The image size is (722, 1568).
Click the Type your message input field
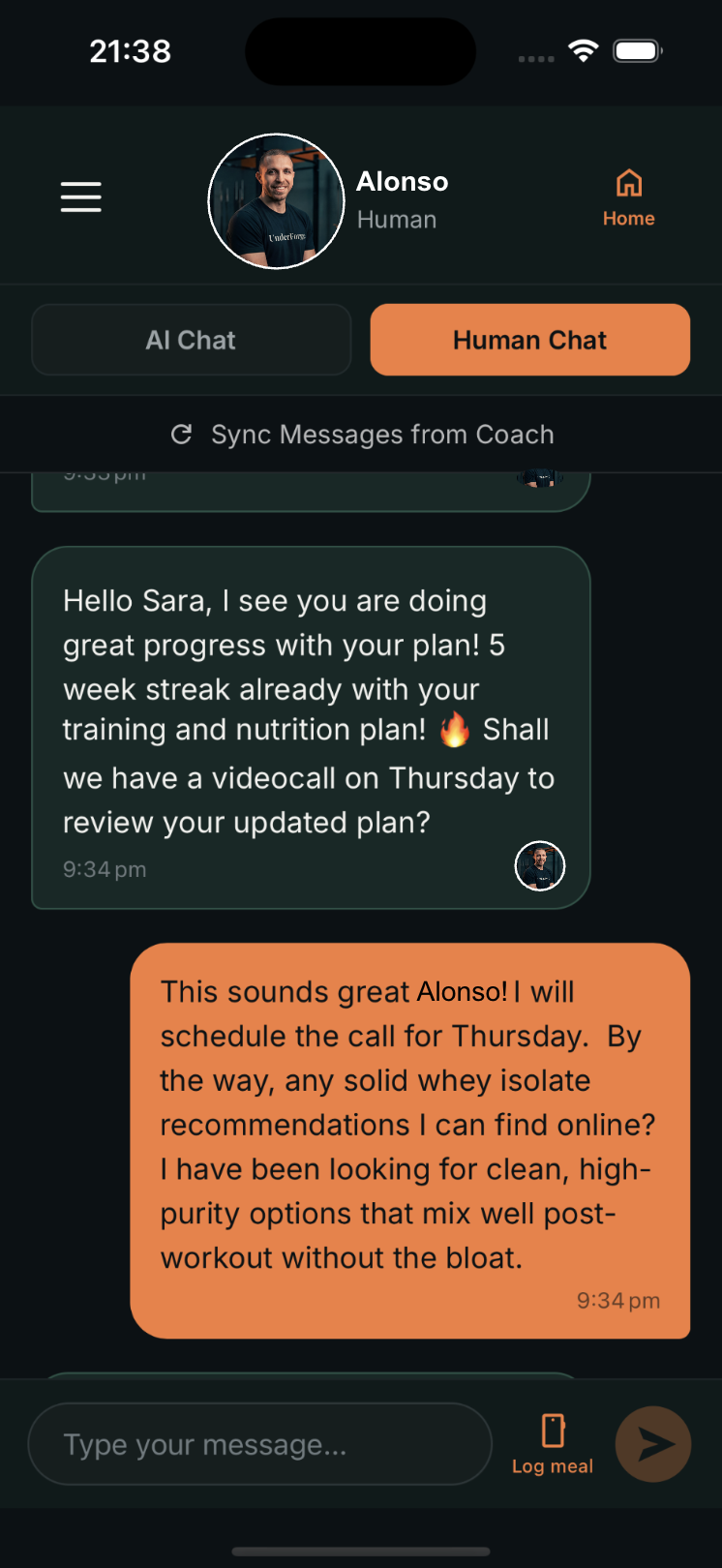tap(260, 1443)
